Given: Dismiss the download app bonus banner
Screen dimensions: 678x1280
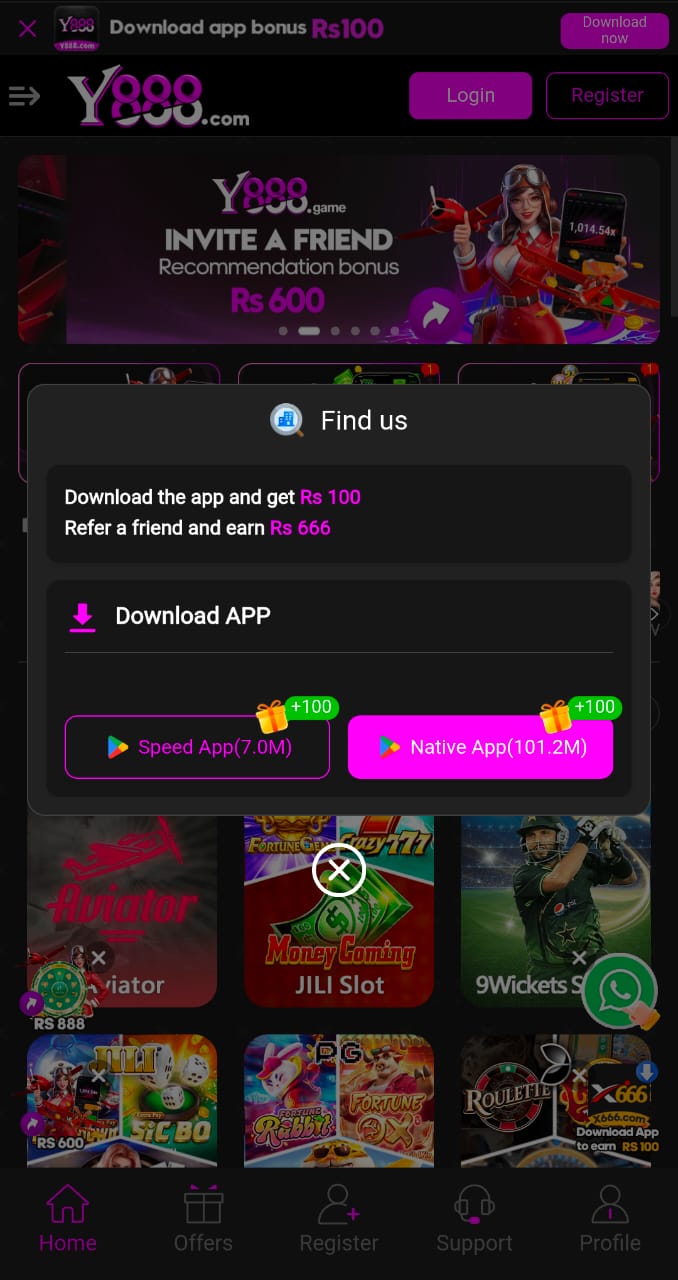Looking at the screenshot, I should [28, 29].
